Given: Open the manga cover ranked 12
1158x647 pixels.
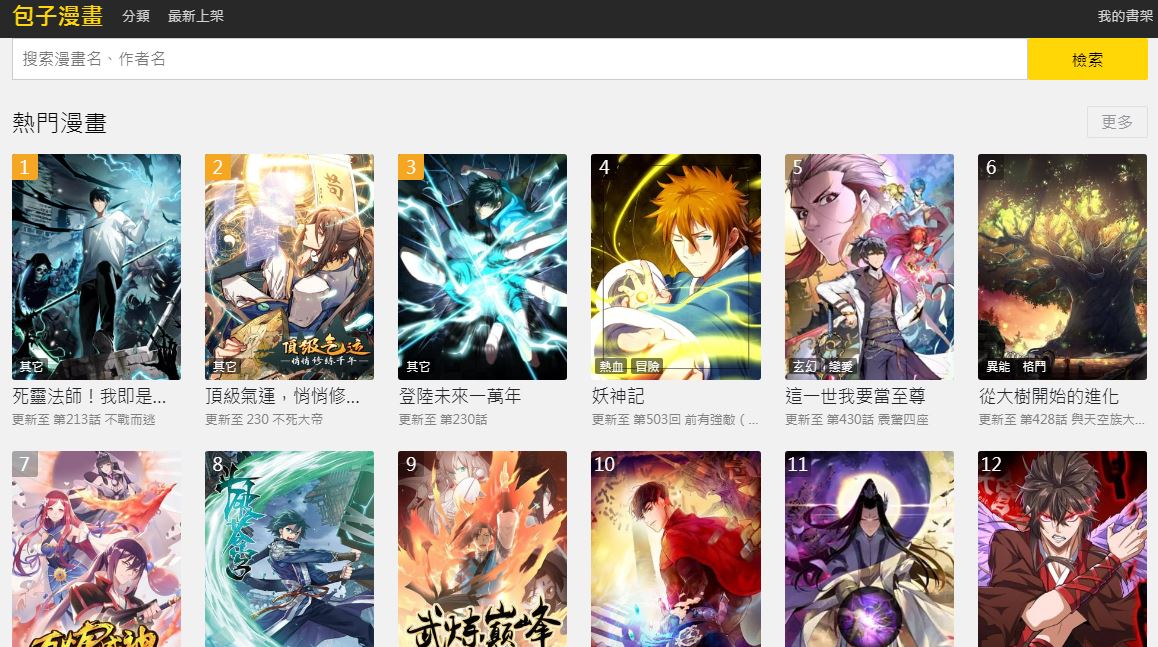Looking at the screenshot, I should 1062,550.
